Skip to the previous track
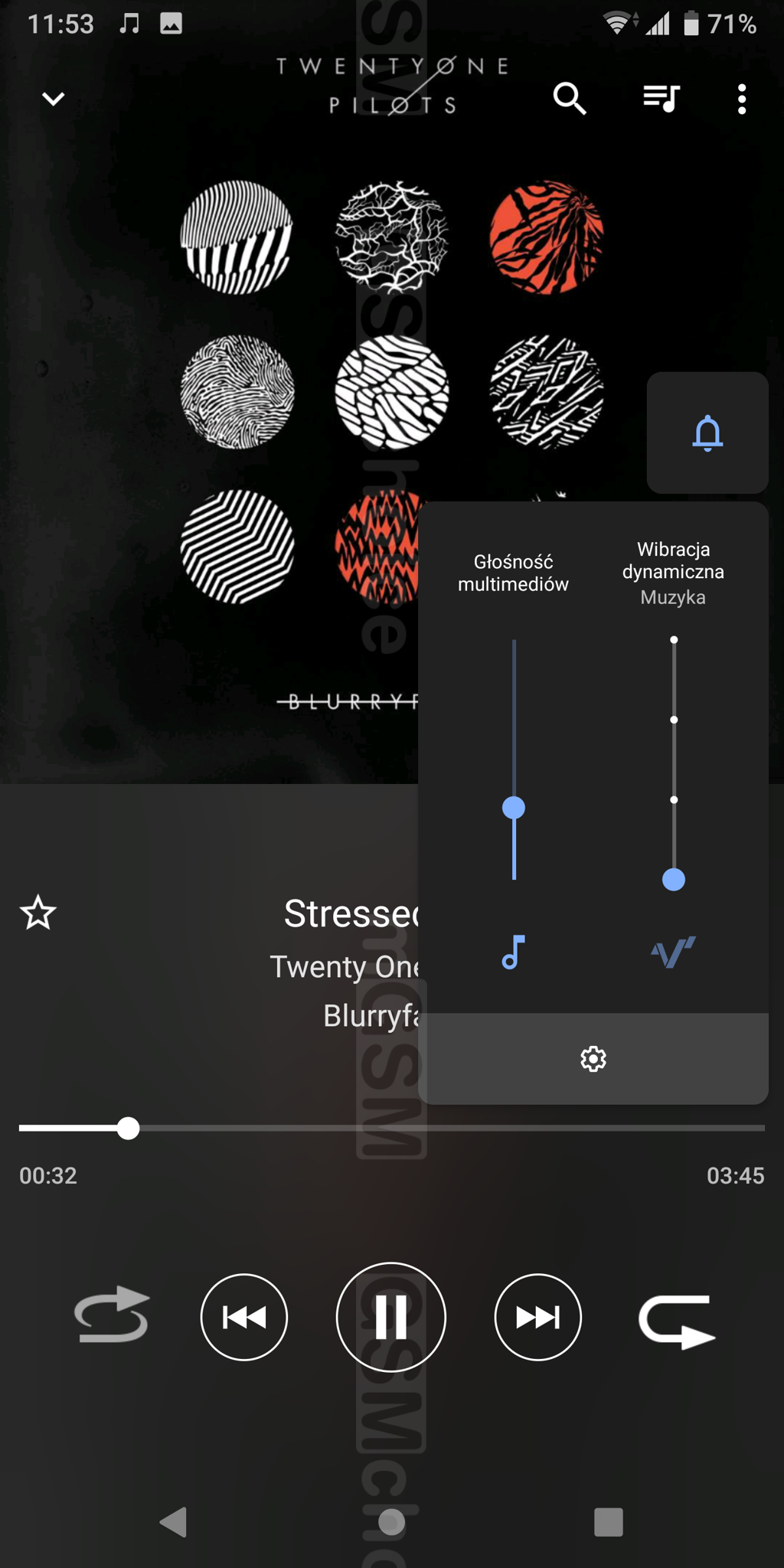 [244, 1317]
